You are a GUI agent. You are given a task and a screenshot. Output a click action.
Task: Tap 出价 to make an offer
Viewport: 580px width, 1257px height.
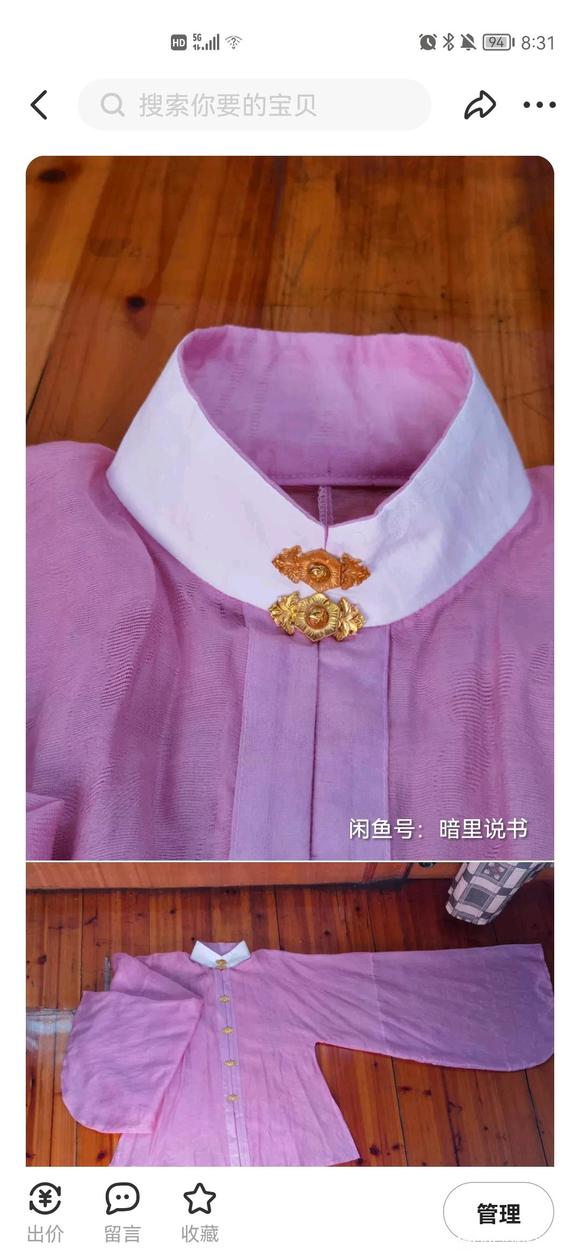45,1212
